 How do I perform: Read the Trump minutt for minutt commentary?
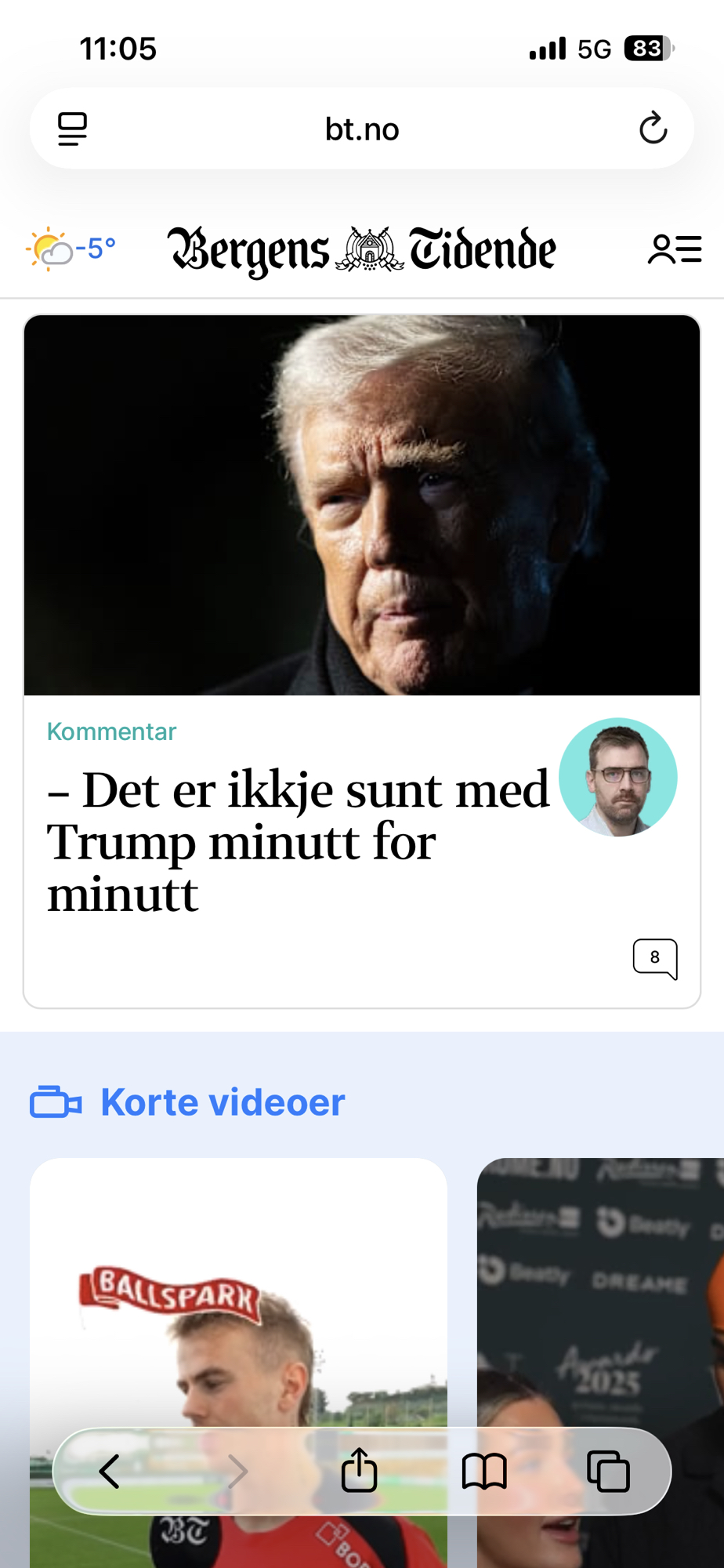pyautogui.click(x=298, y=840)
